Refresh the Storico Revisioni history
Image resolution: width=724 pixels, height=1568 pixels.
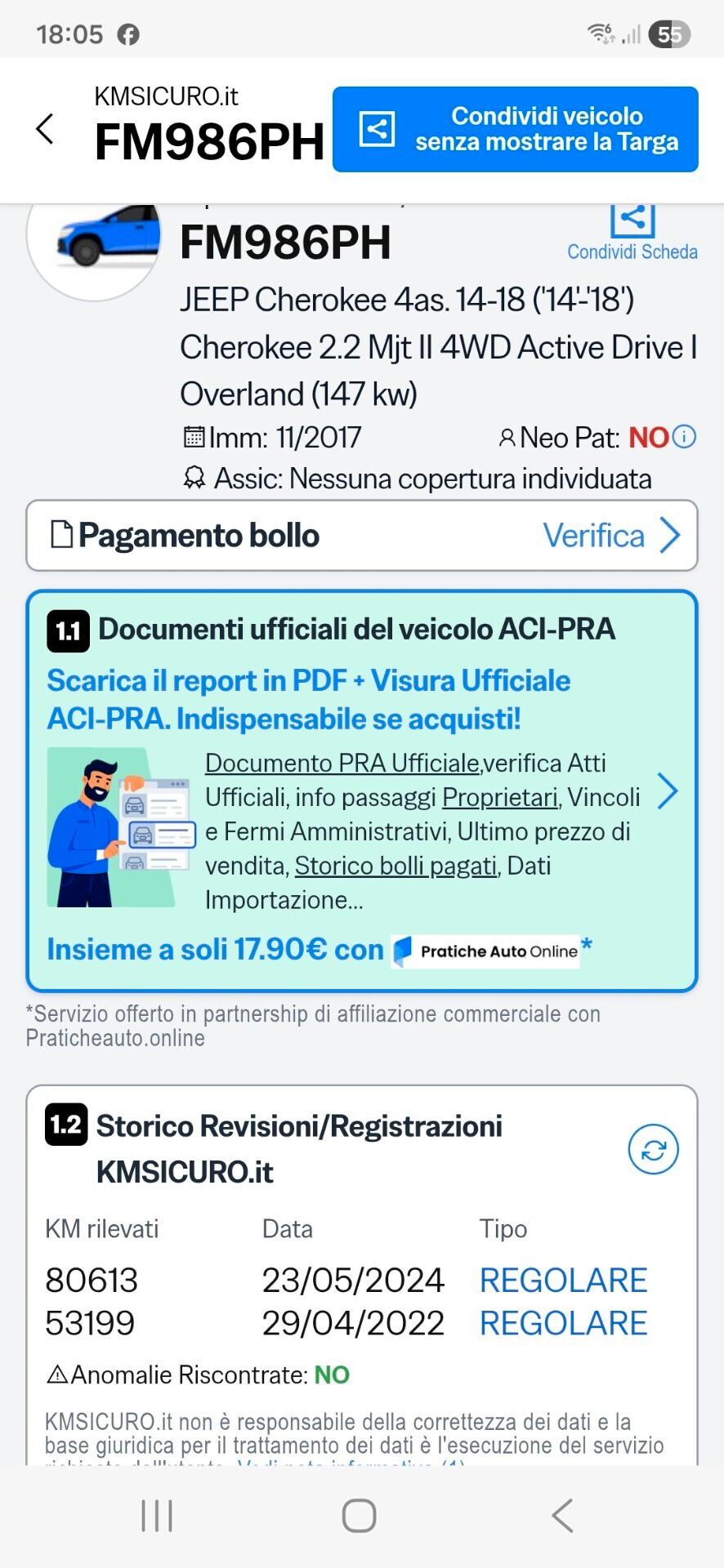pyautogui.click(x=653, y=1149)
